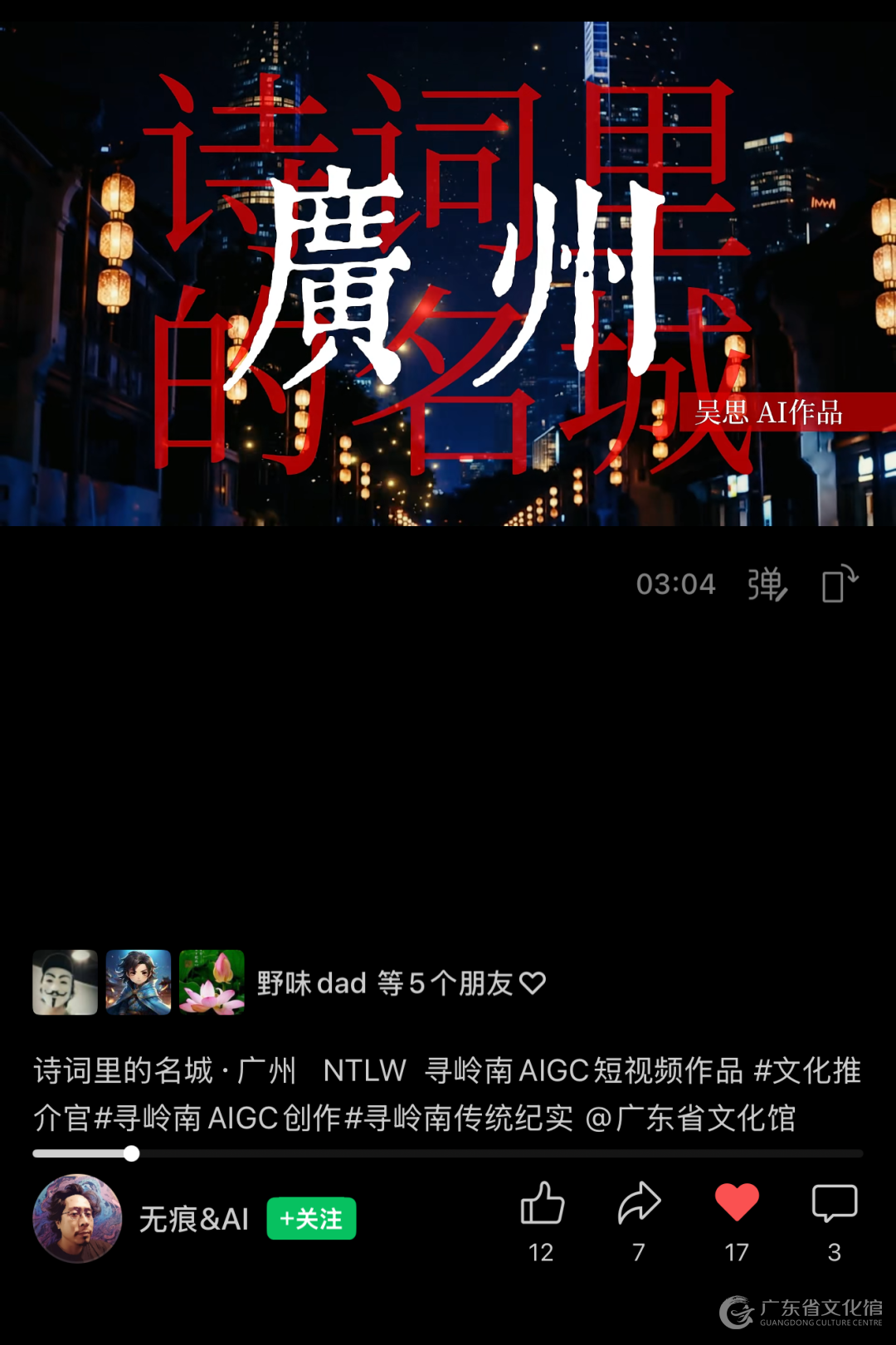
Task: Give the video a thumbs up
Action: point(542,1204)
